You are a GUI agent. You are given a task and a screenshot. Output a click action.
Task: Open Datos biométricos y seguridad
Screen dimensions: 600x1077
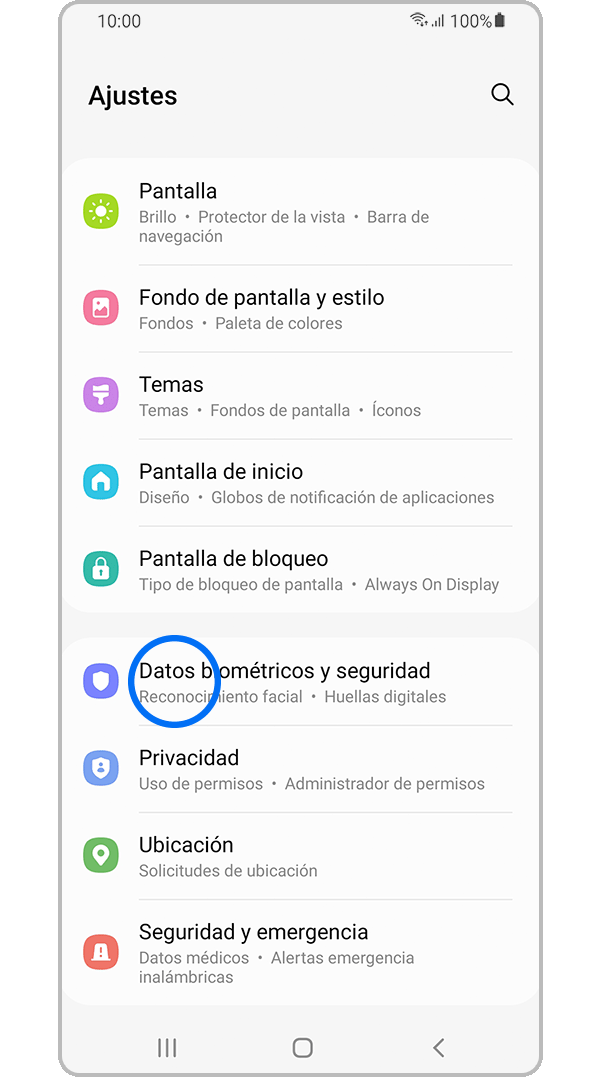point(300,682)
